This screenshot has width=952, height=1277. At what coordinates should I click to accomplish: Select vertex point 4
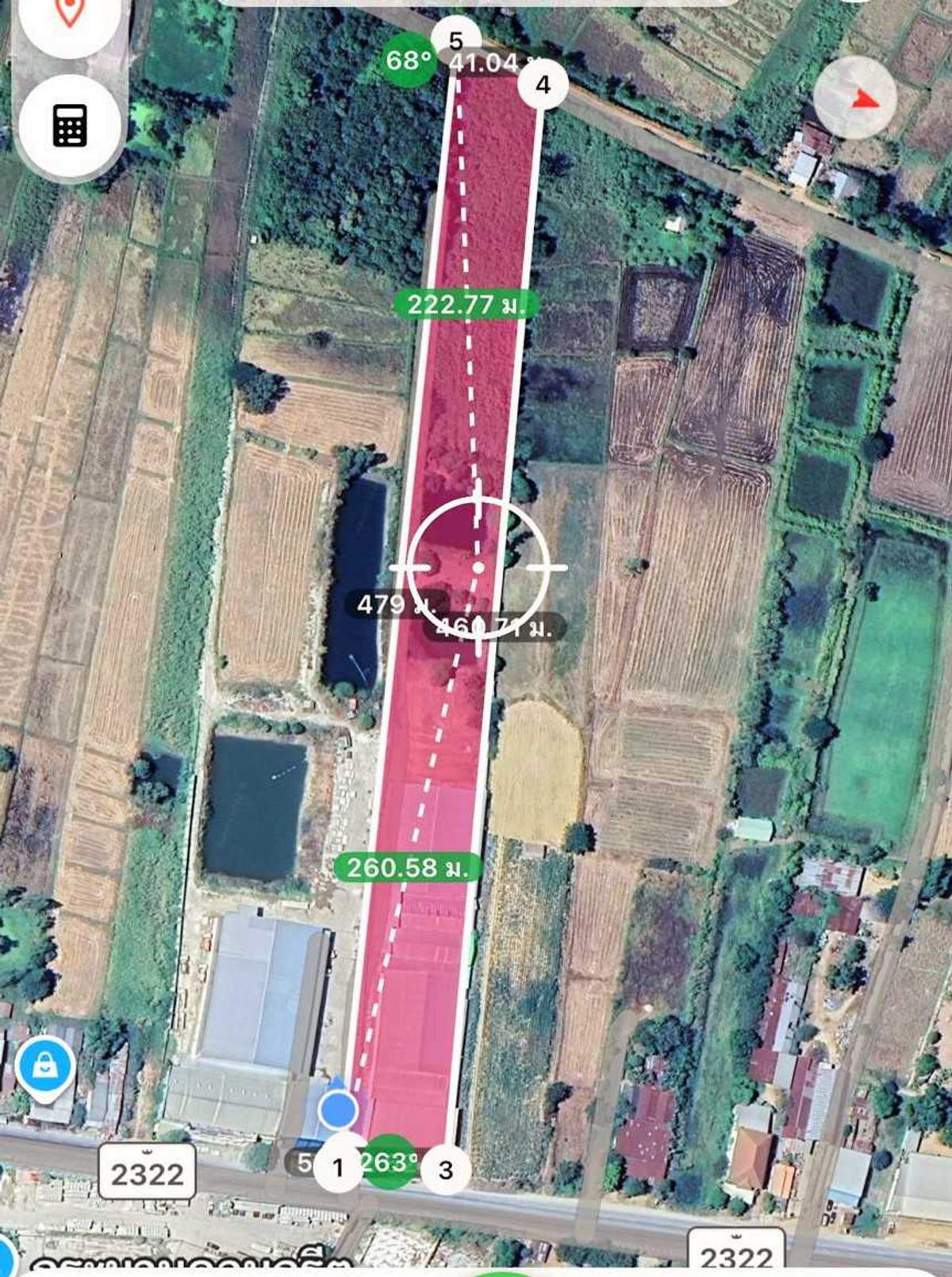coord(543,85)
